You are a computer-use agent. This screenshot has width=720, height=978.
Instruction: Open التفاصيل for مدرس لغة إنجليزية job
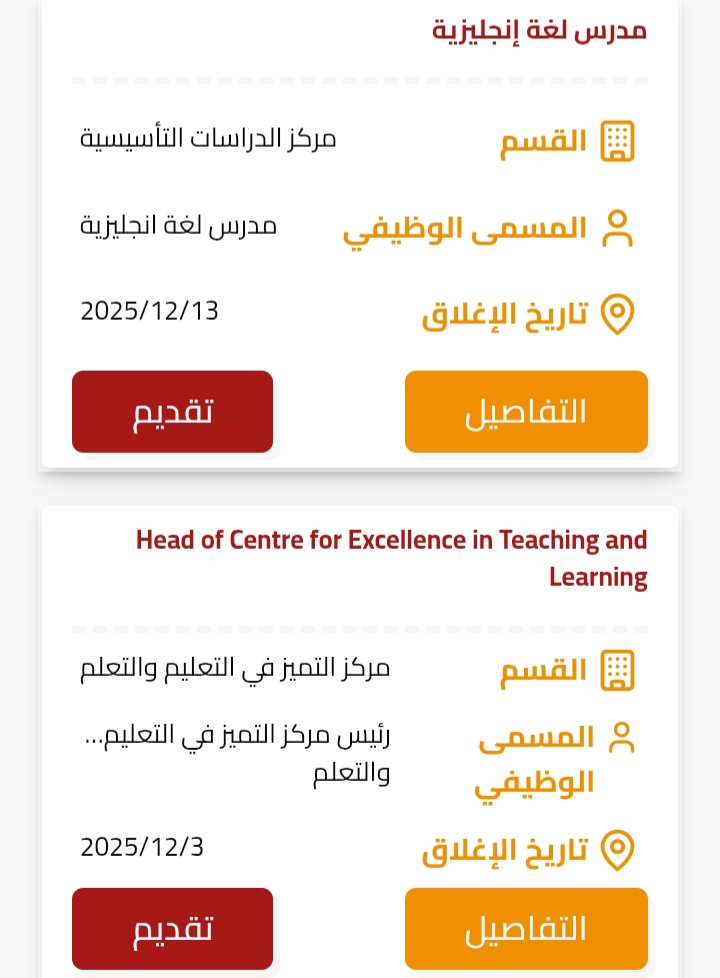526,412
